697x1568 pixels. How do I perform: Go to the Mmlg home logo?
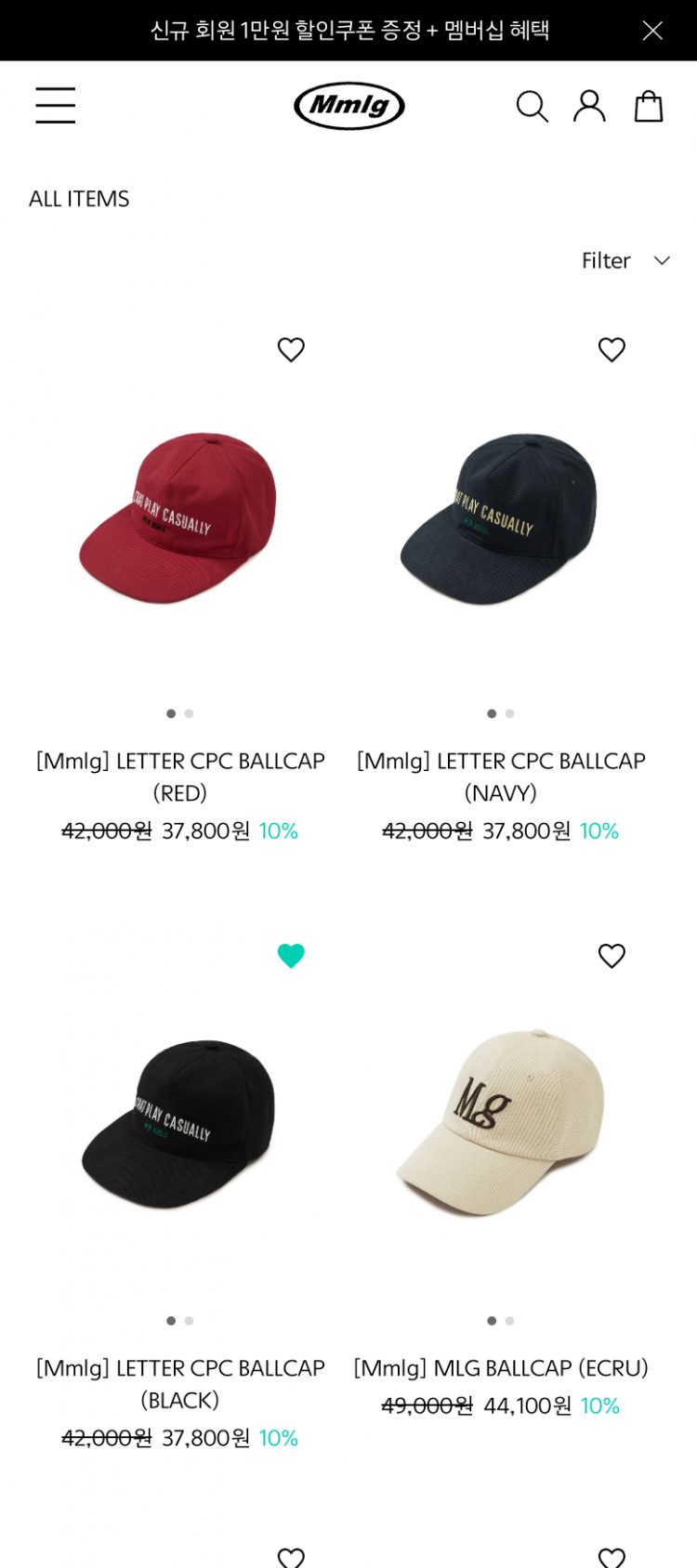click(348, 105)
